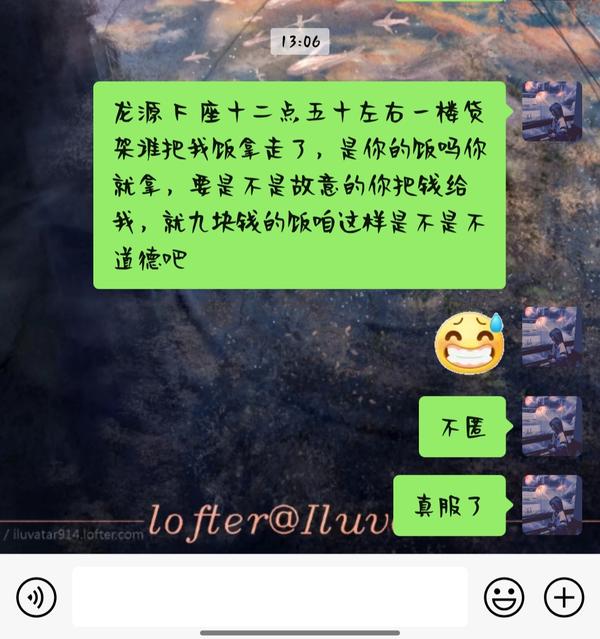Open avatar beside the long green message
This screenshot has width=600, height=639.
[x=551, y=111]
